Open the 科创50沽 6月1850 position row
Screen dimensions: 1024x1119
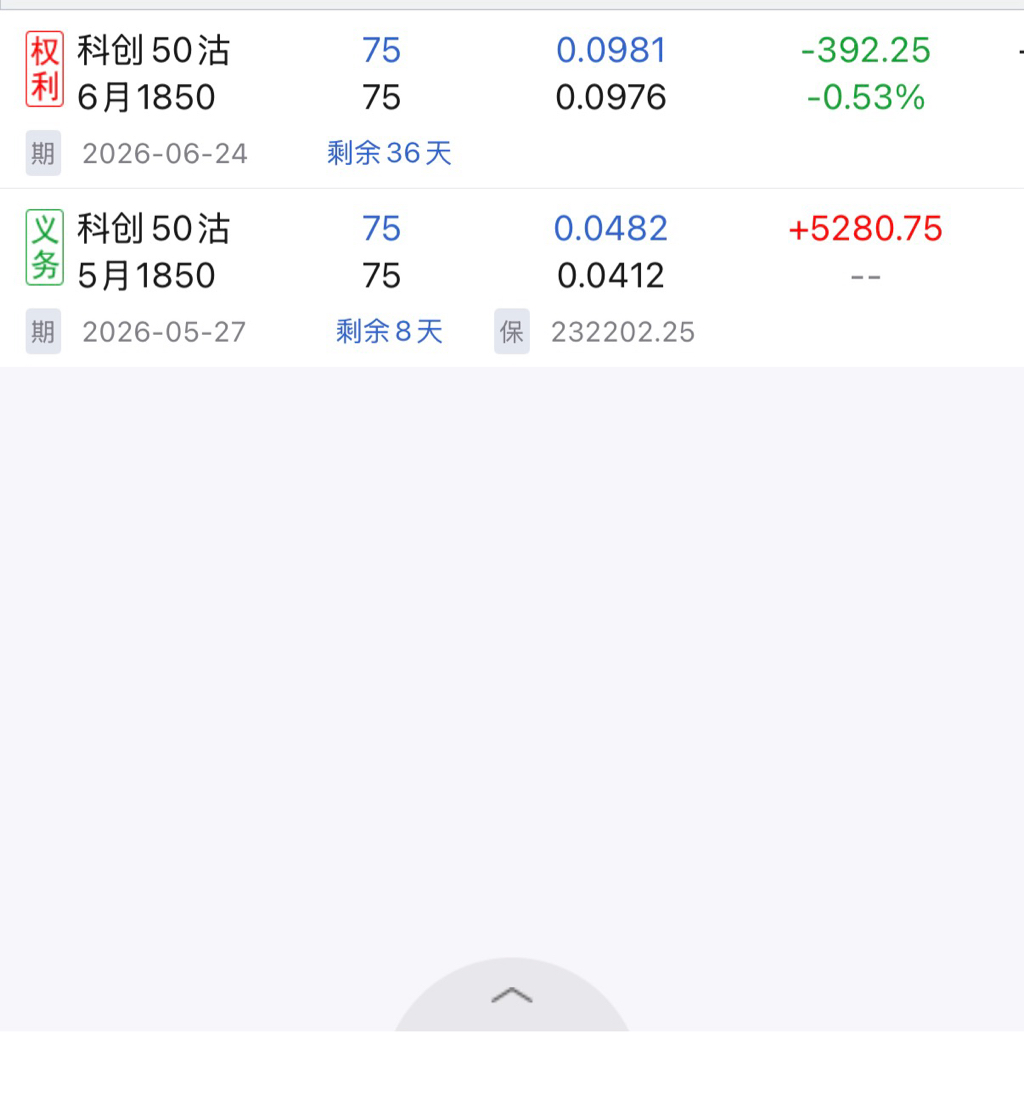[512, 100]
